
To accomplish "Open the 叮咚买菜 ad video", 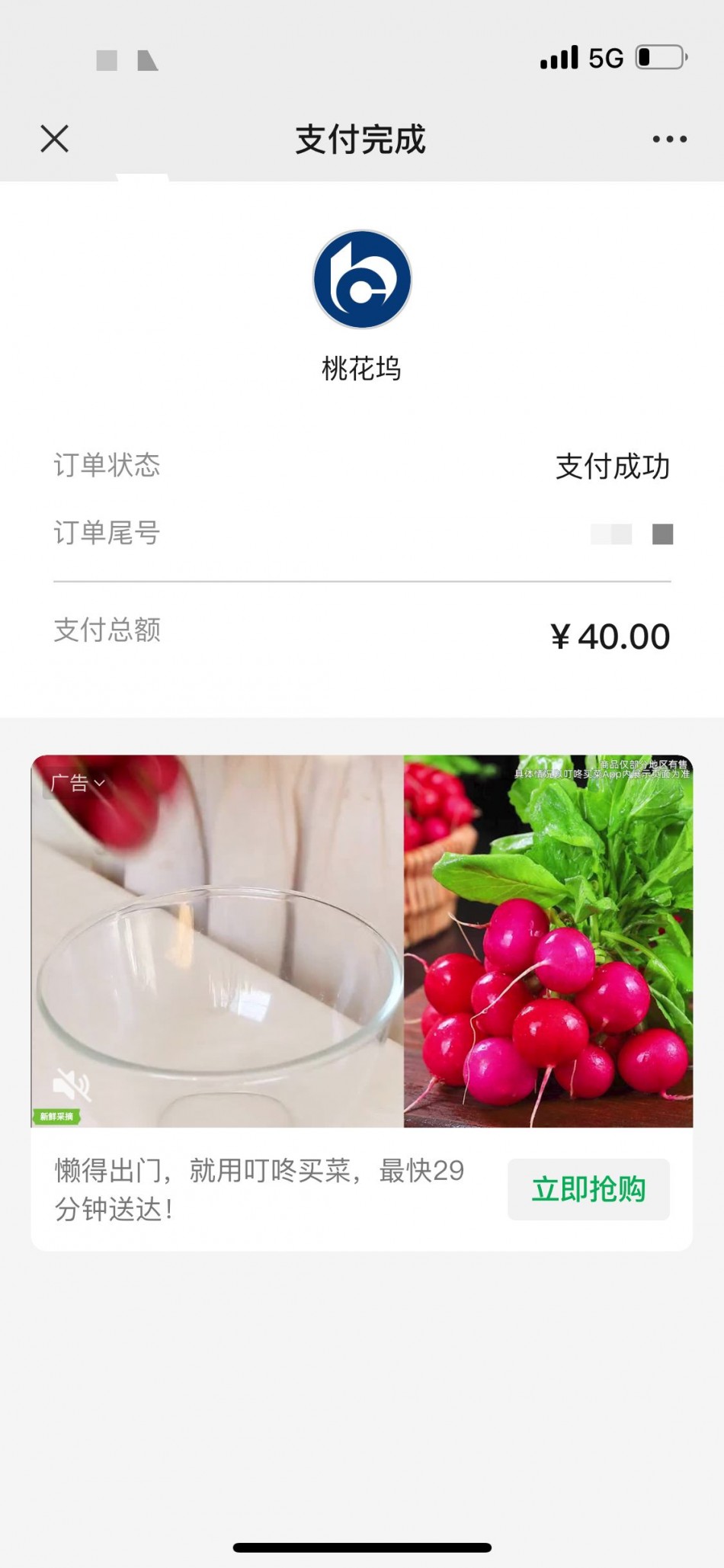I will click(362, 941).
